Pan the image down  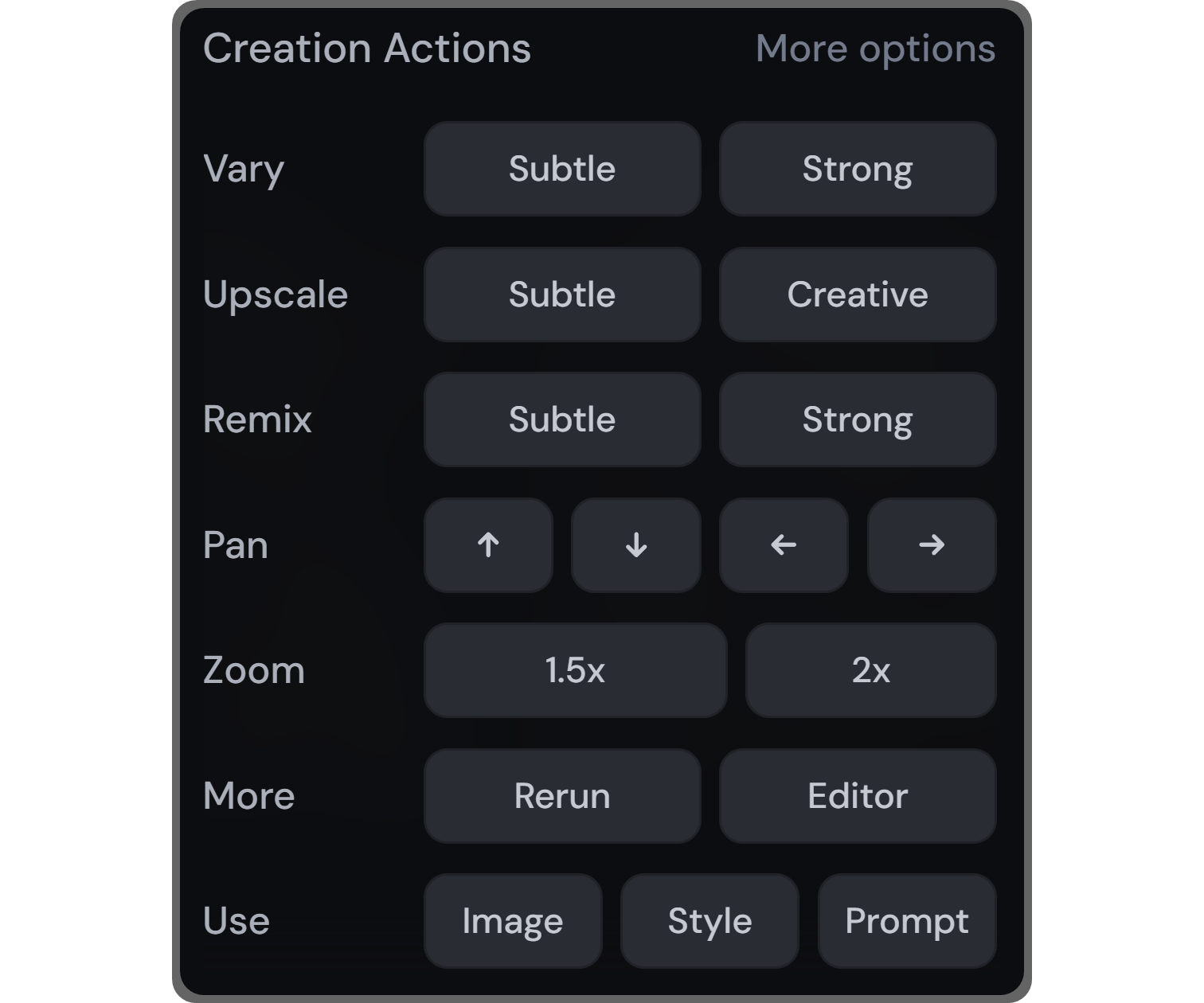click(x=636, y=545)
